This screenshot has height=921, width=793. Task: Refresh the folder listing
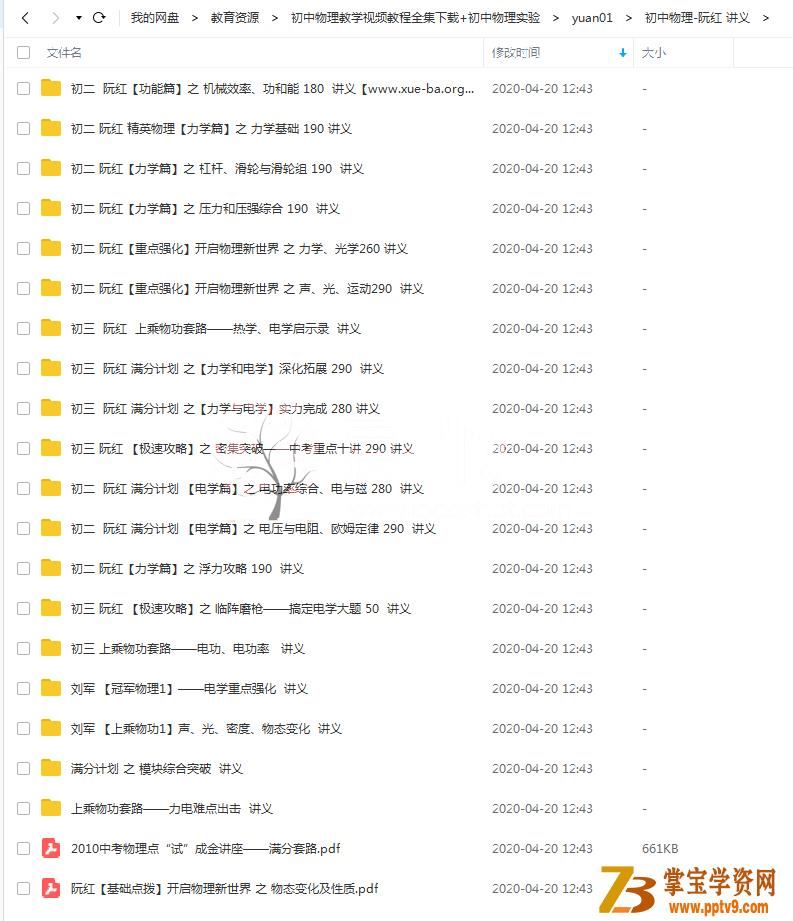99,17
